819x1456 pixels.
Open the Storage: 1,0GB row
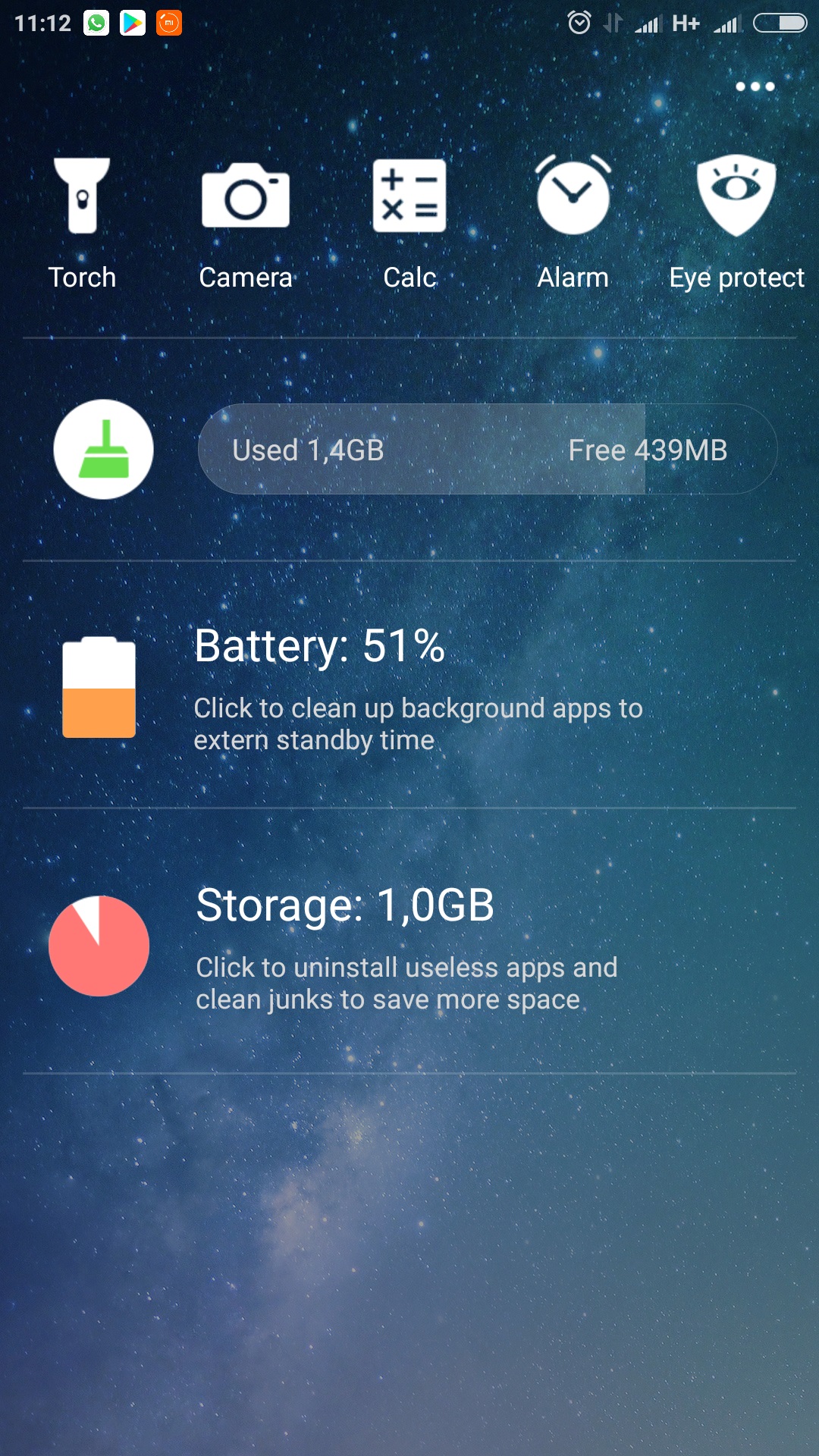click(x=409, y=941)
